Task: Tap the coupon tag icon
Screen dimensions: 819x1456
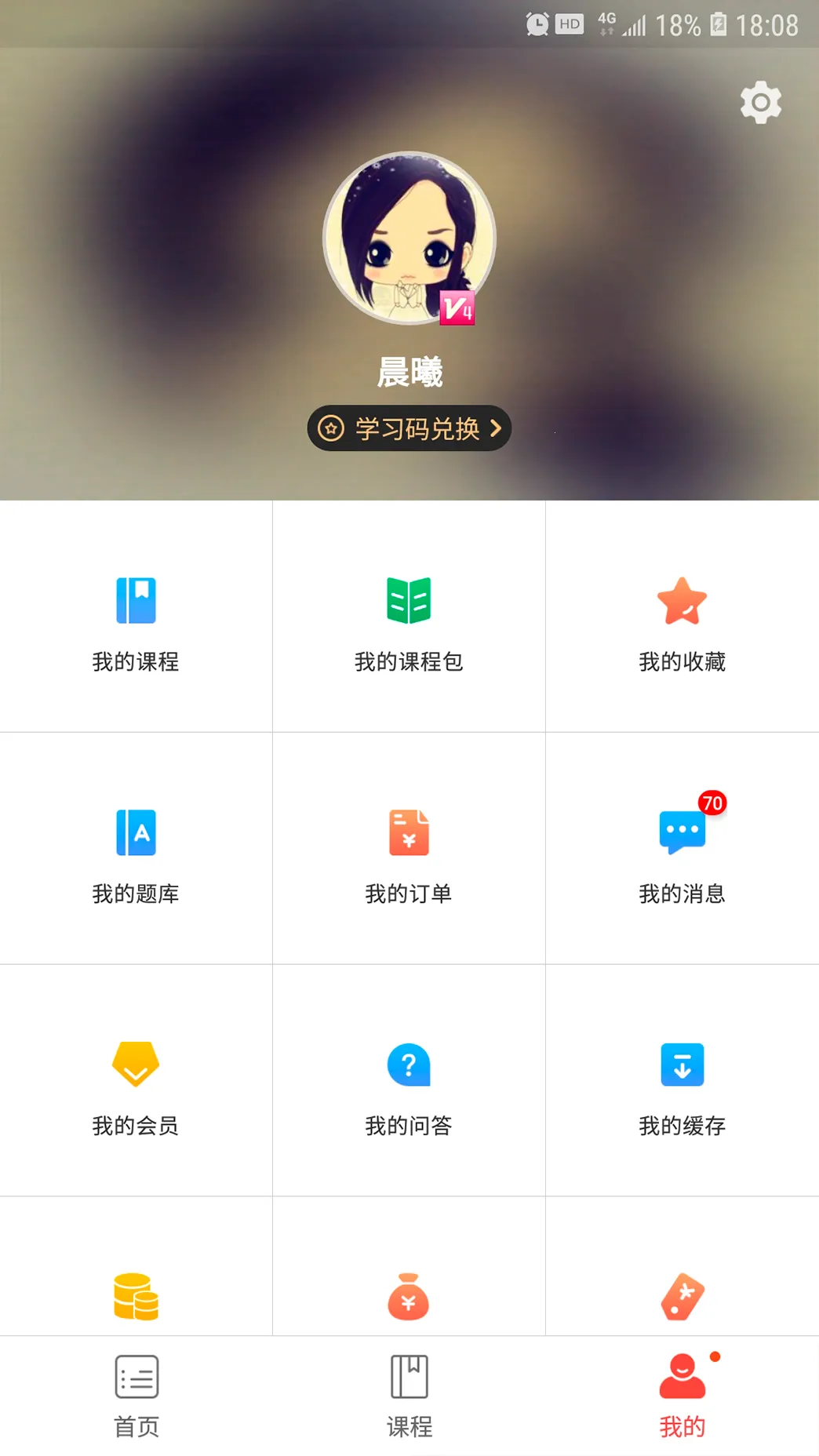Action: [x=682, y=1297]
